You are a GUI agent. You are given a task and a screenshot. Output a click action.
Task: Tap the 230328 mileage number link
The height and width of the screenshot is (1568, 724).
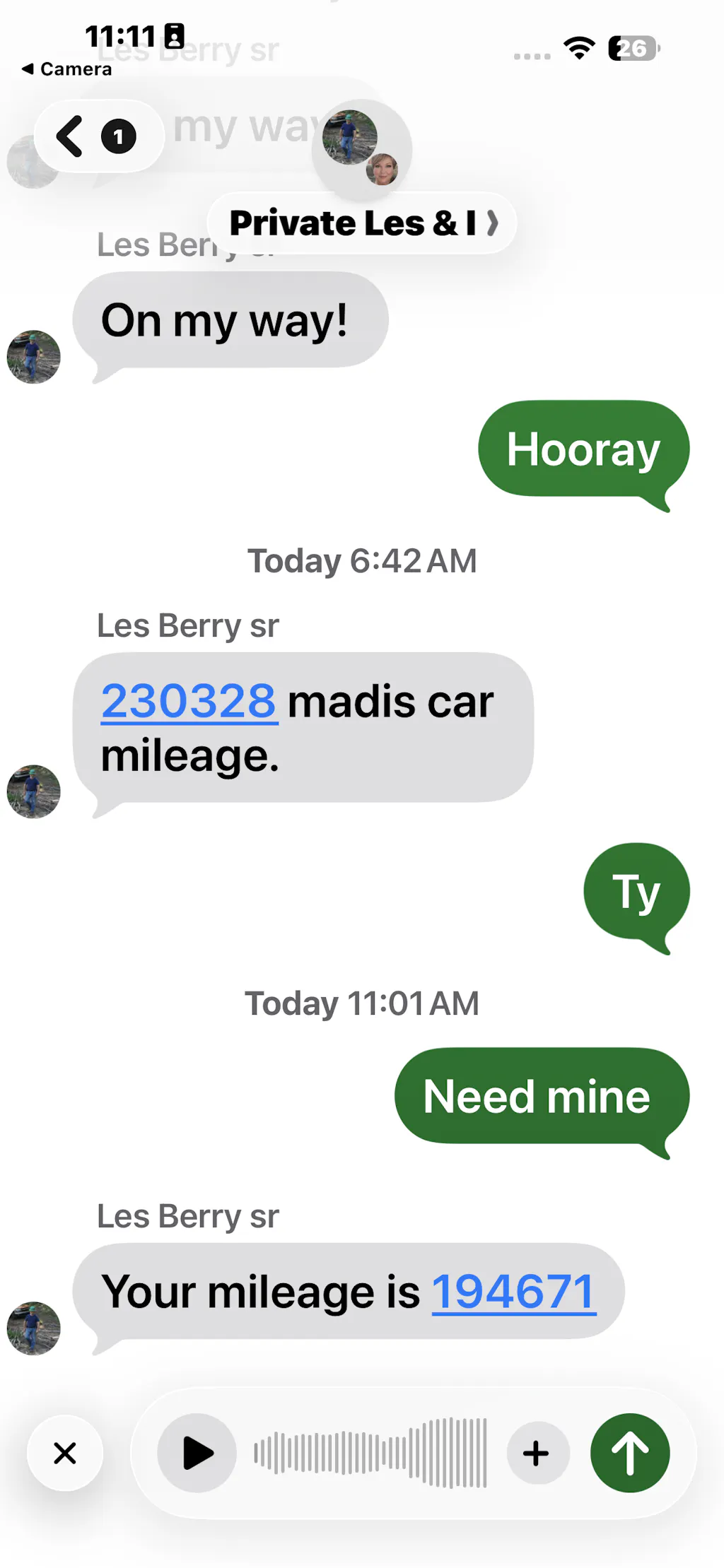coord(188,701)
